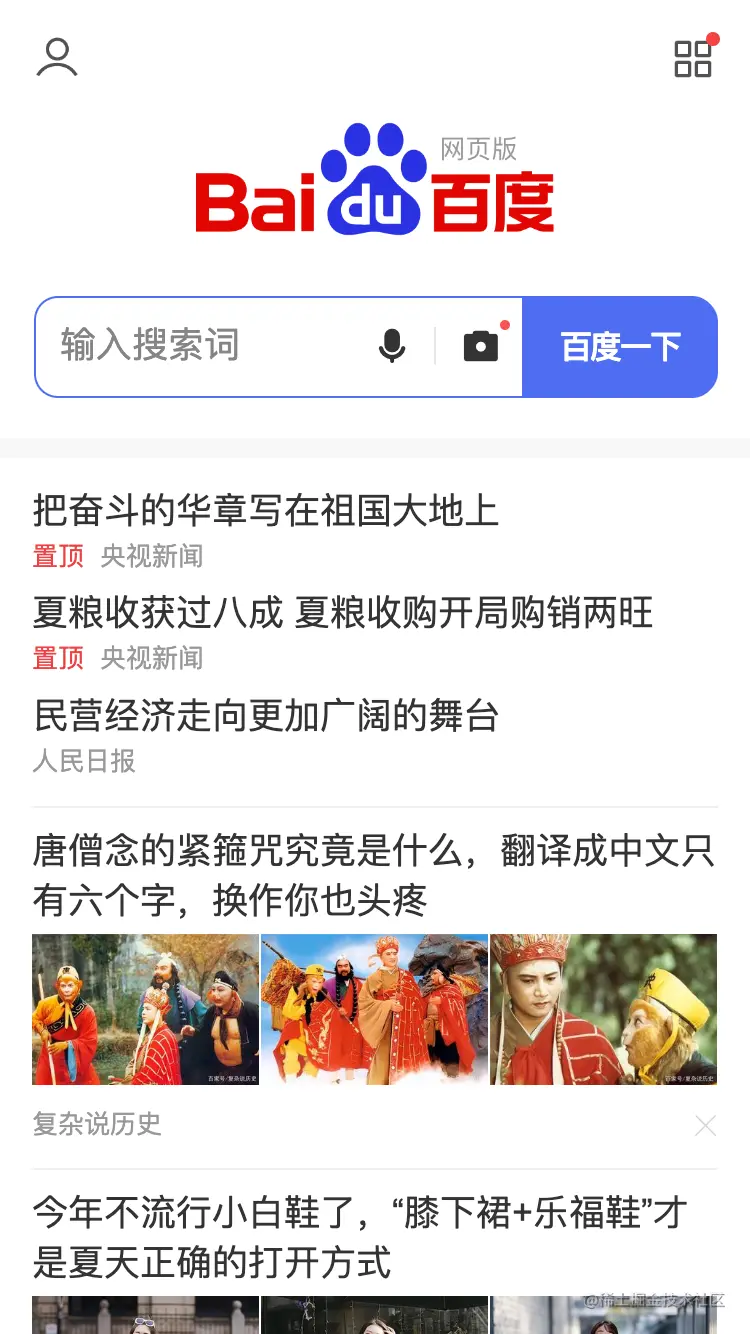Open camera image search

coord(481,346)
